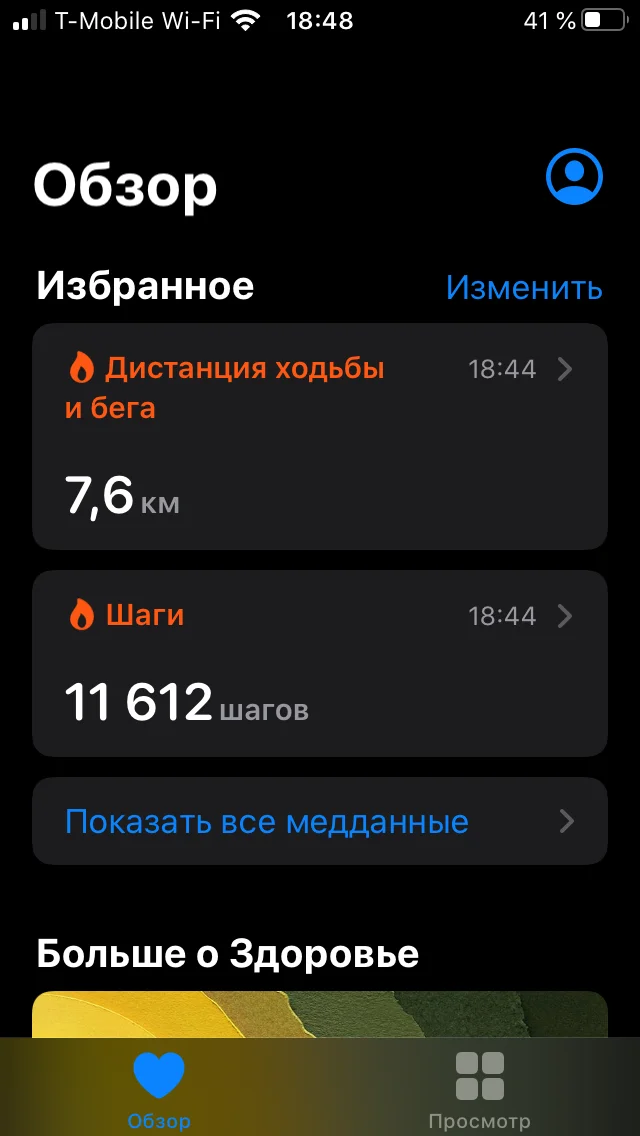This screenshot has width=640, height=1136.
Task: Open the Шаги card
Action: click(320, 663)
